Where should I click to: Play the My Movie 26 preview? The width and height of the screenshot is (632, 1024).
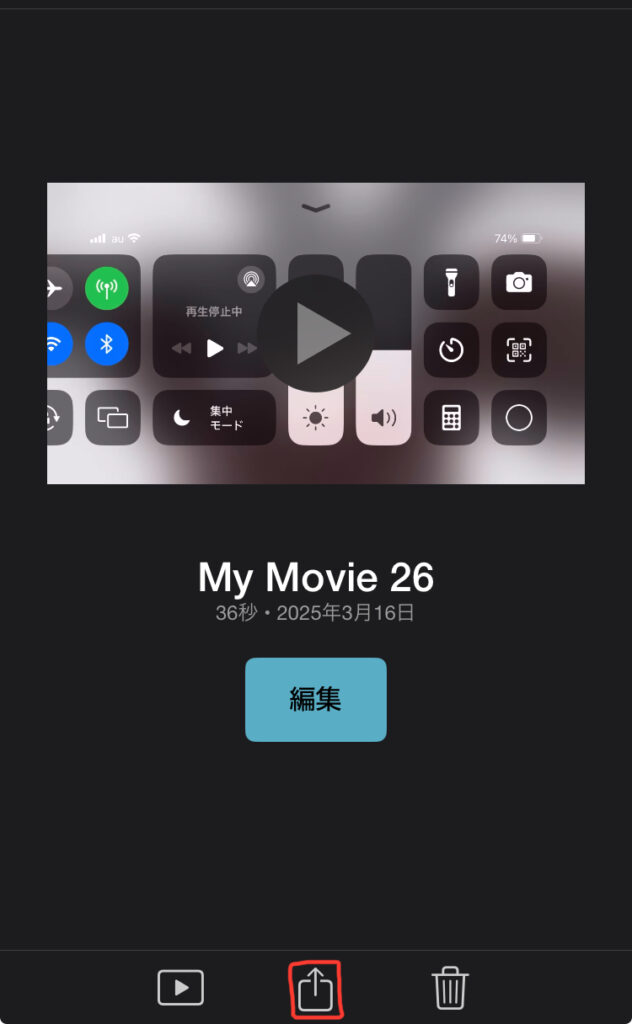pos(316,333)
